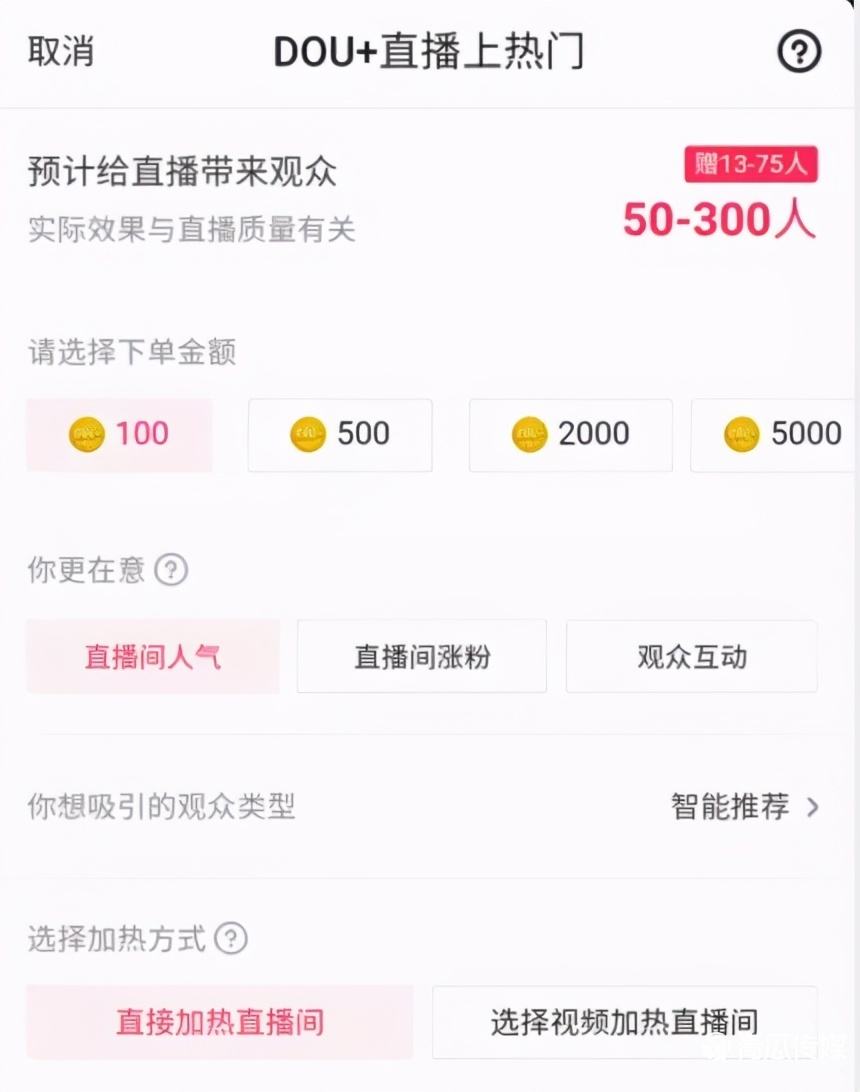Click the coin icon beside 5000

click(x=741, y=434)
